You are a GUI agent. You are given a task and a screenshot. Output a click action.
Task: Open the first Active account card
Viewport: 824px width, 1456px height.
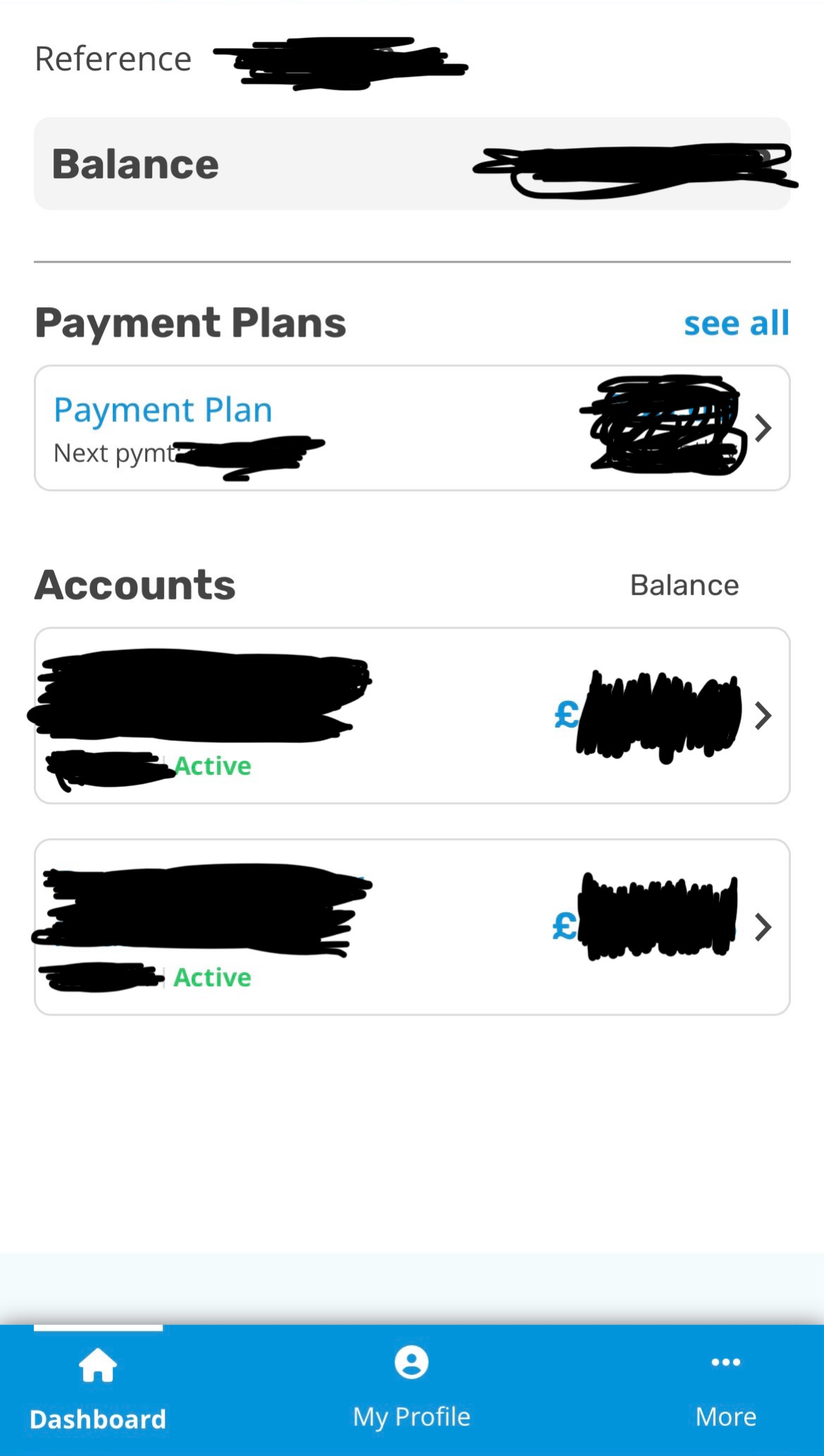(412, 715)
